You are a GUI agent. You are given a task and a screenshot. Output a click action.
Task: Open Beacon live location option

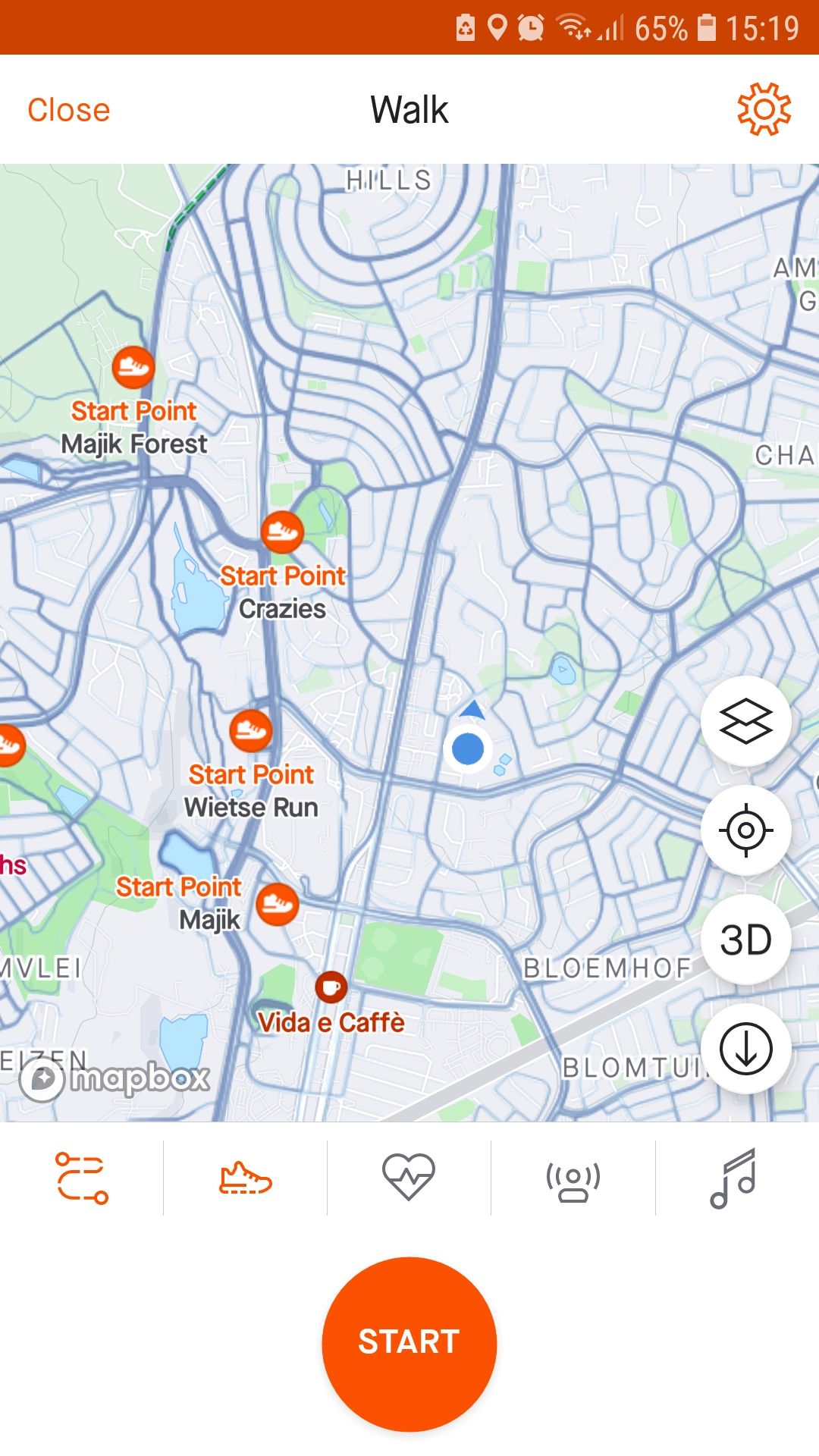(x=573, y=1178)
